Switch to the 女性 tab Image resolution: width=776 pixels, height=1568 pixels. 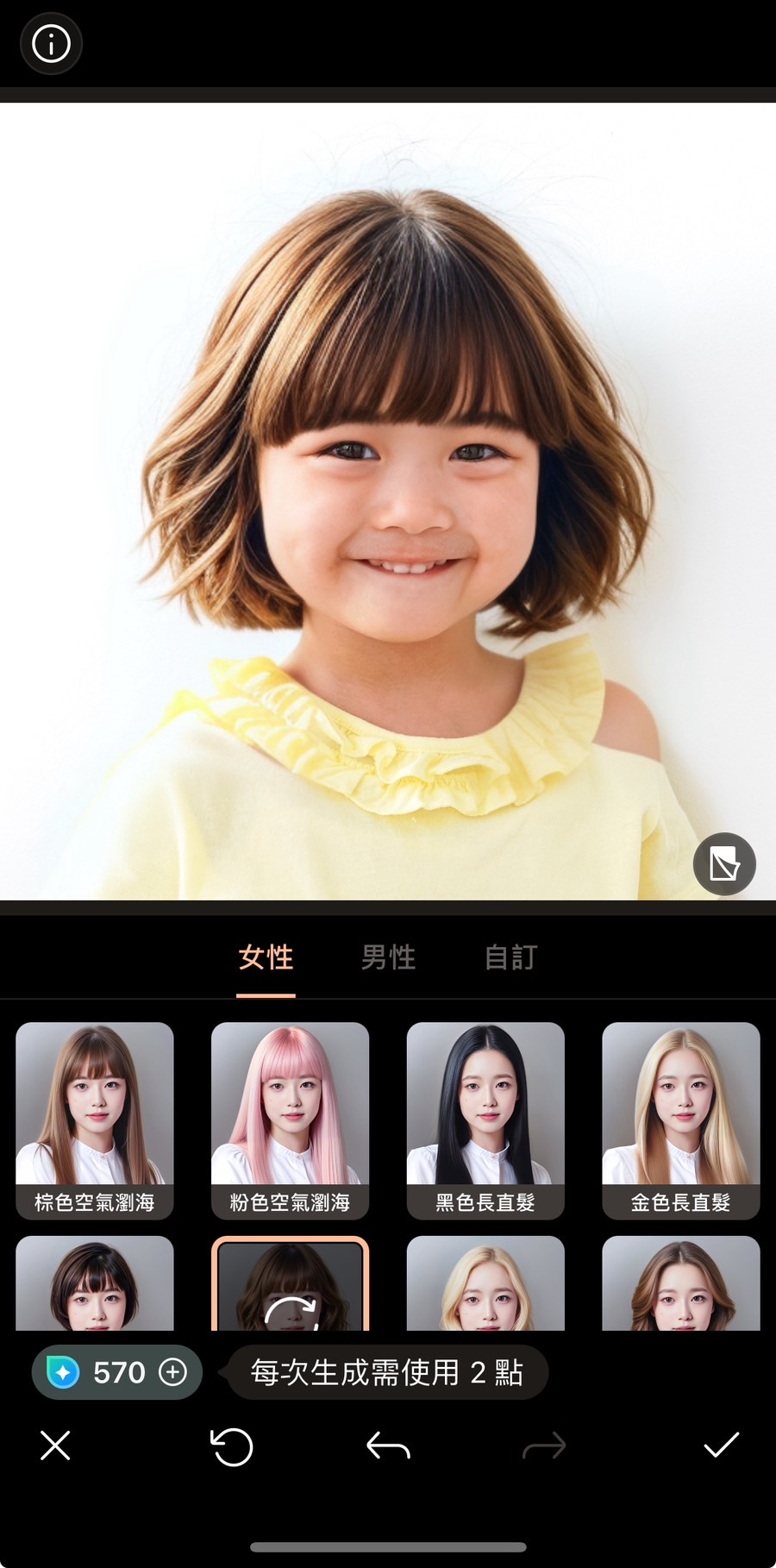click(266, 957)
